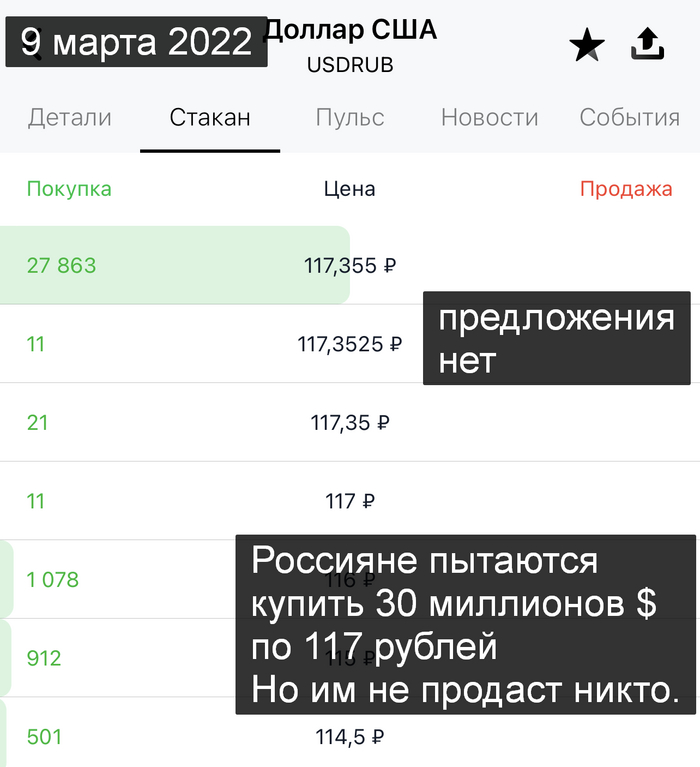Pick the 114,5 ₽ bid row
This screenshot has height=767, width=700.
click(350, 736)
